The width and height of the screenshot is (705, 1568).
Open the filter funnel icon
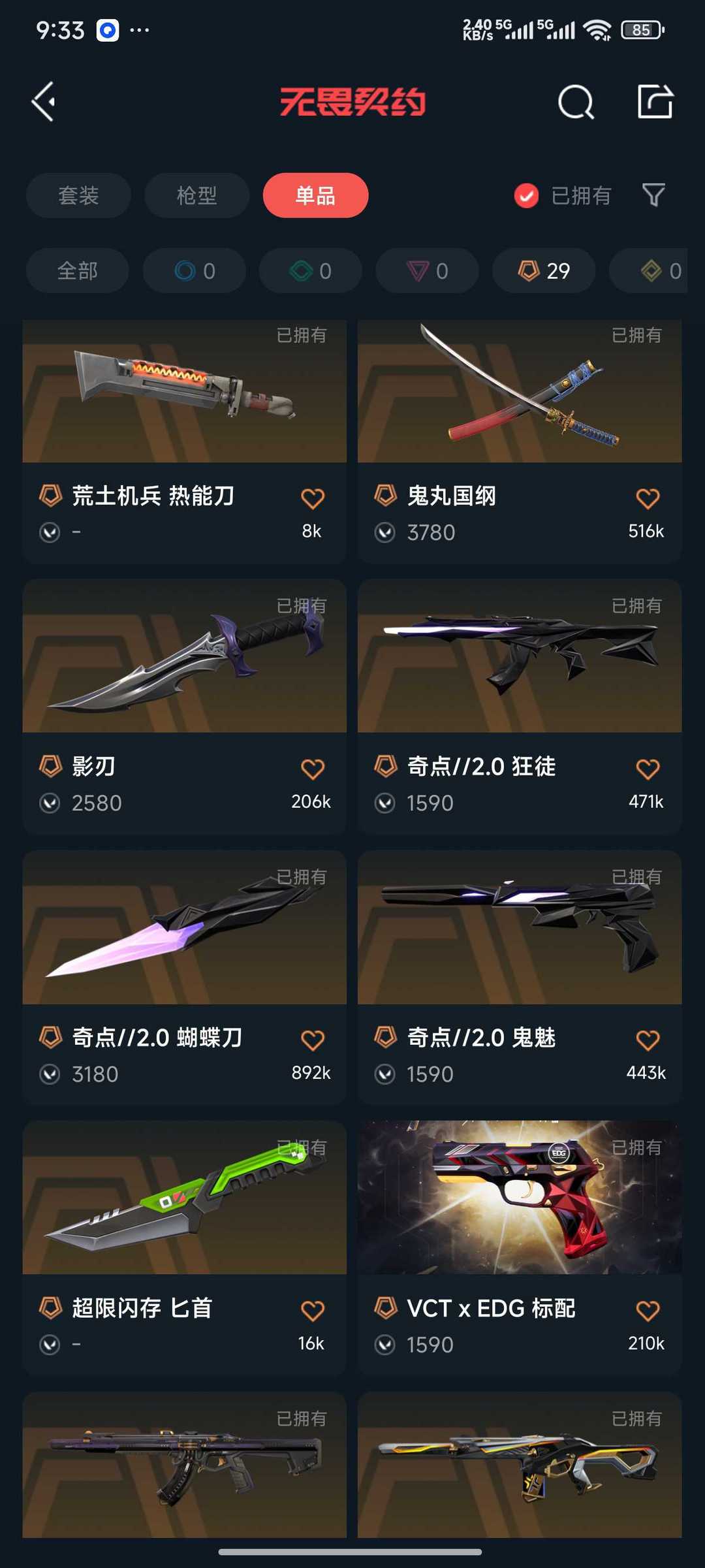653,195
